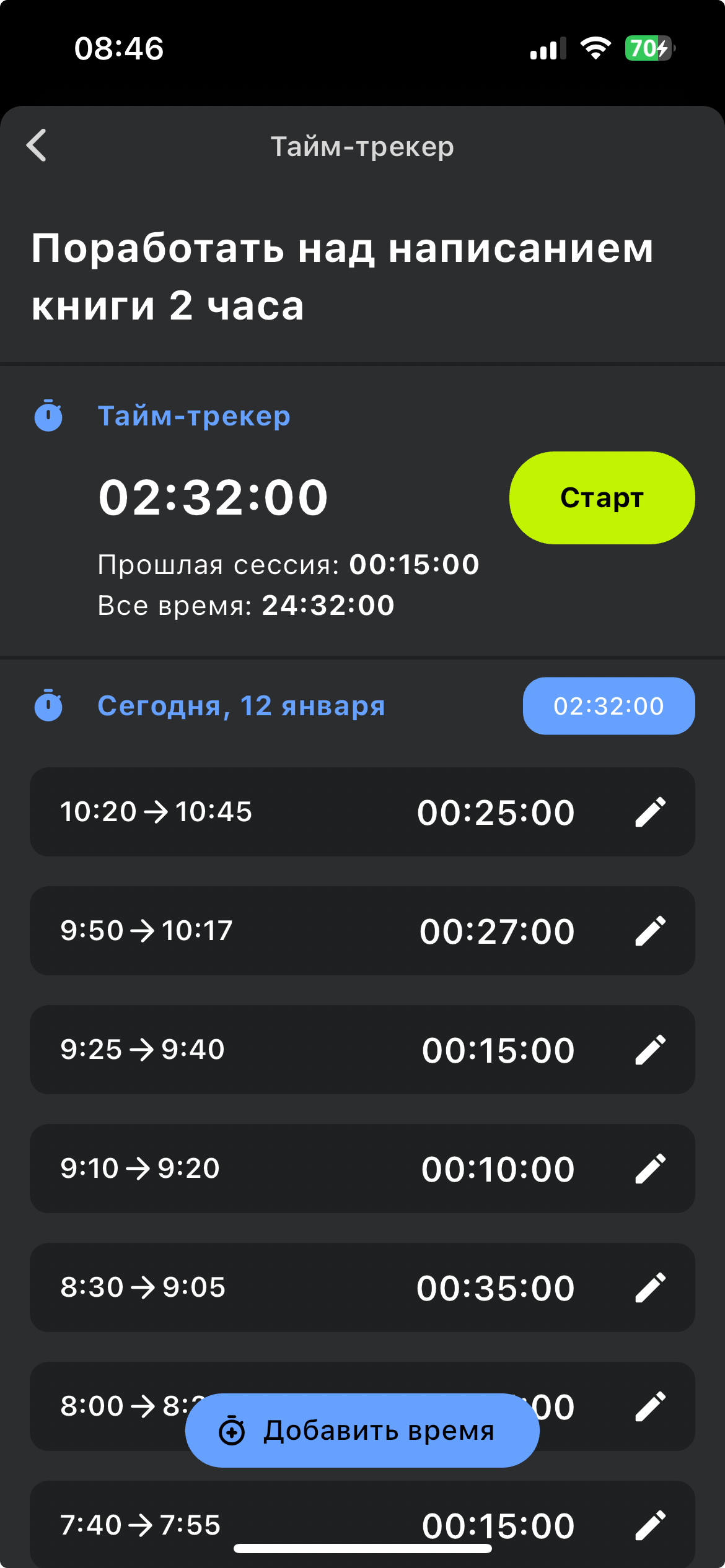Edit the 8:30 → 9:05 session
The image size is (725, 1568).
650,1287
